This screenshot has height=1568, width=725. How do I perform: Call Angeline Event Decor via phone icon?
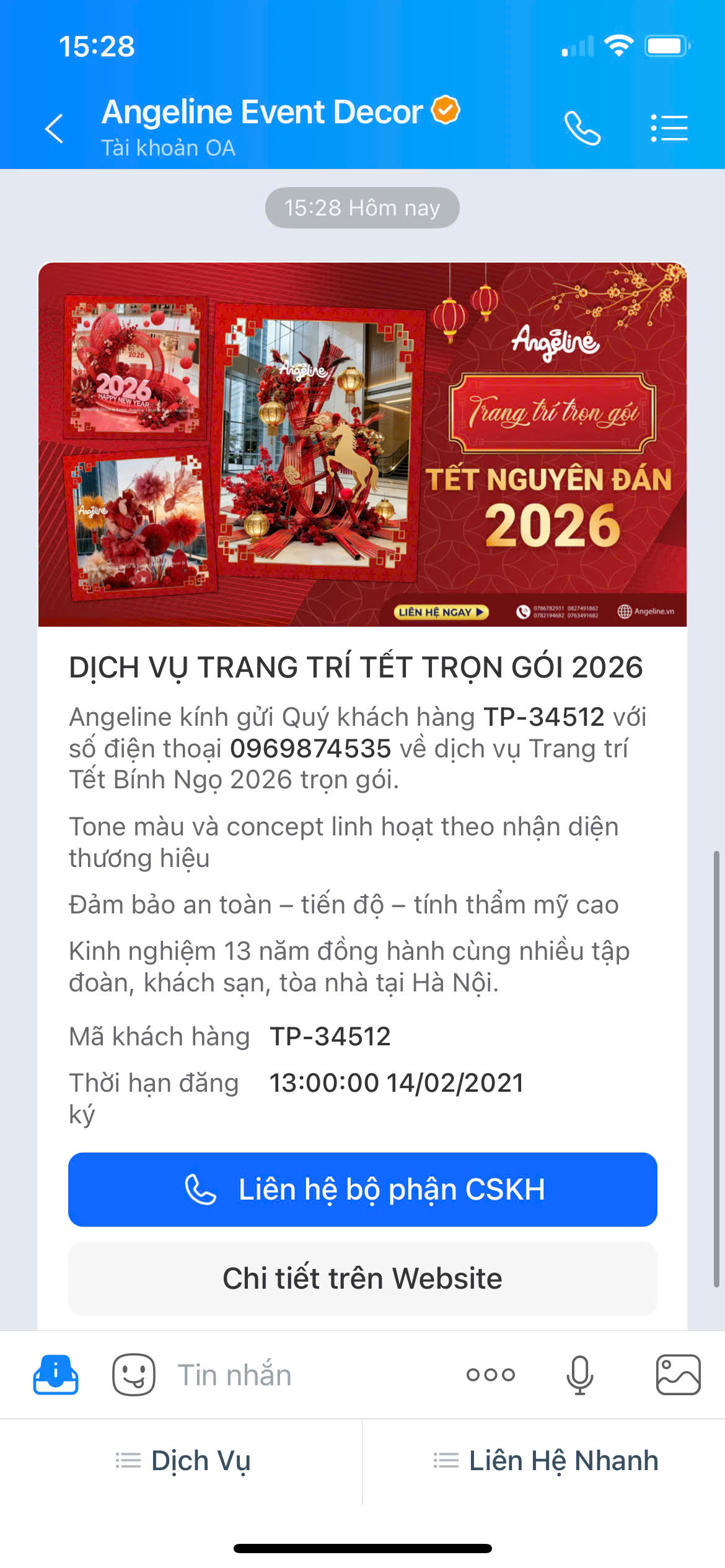tap(582, 128)
